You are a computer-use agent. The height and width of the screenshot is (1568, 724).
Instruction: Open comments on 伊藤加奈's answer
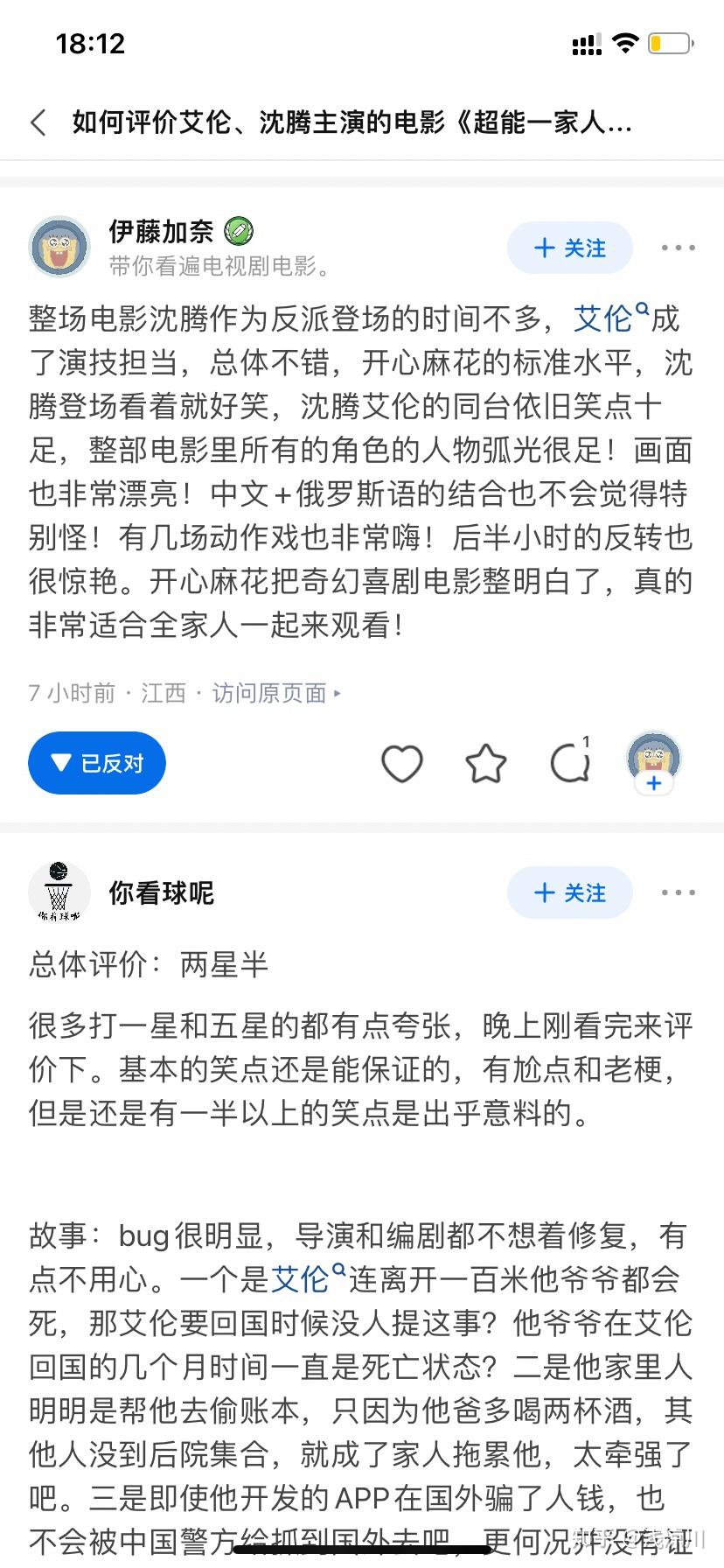(570, 764)
